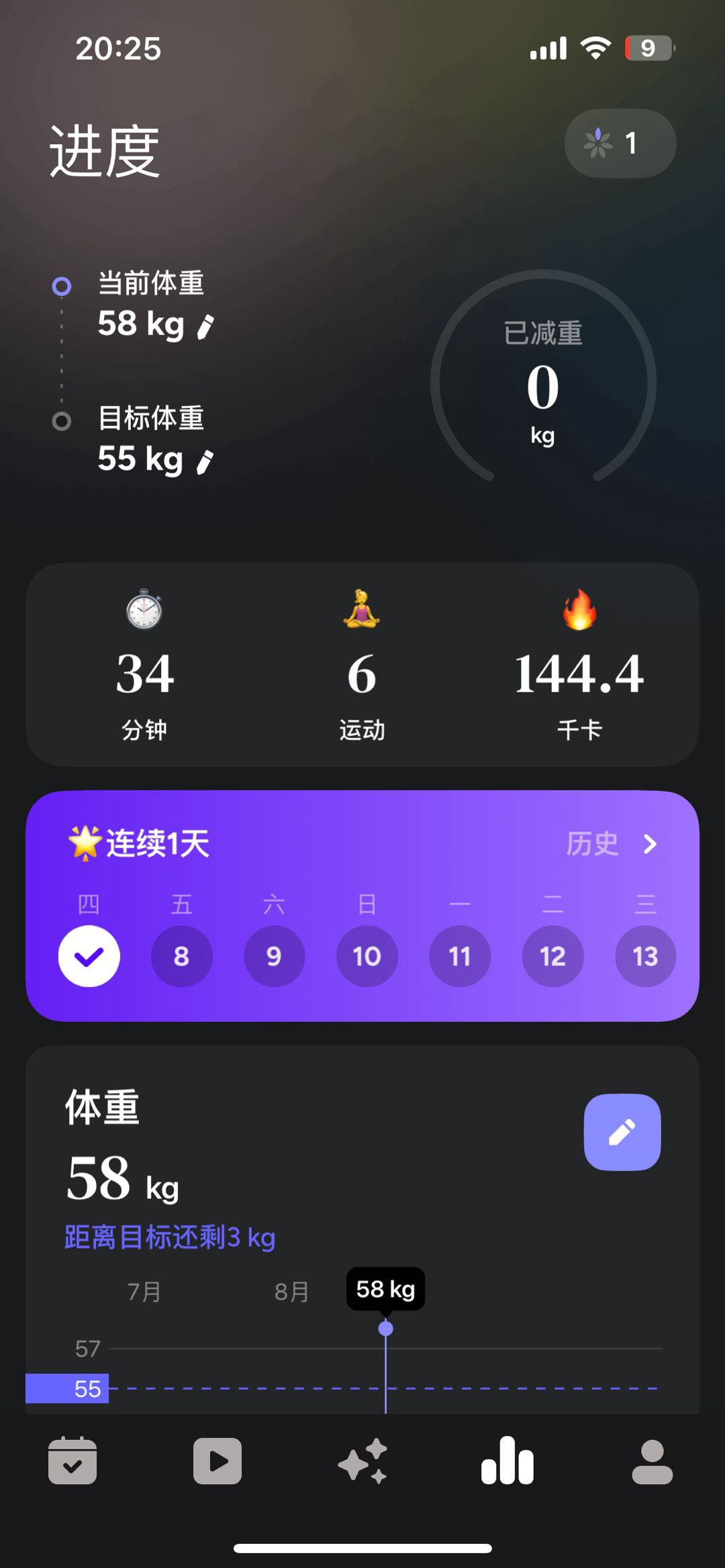Tap the checked Thursday circle

coord(89,956)
